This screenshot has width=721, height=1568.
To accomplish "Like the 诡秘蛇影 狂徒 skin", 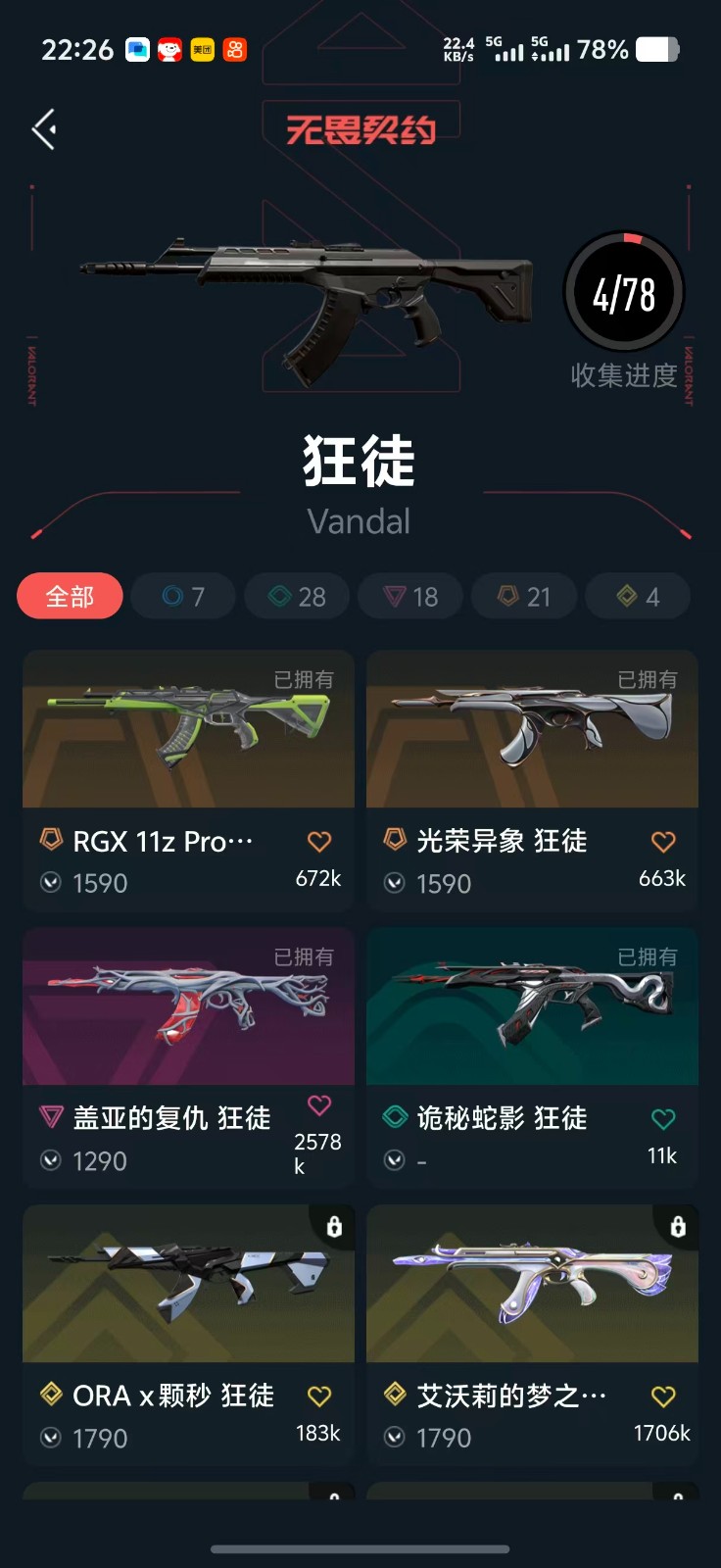I will tap(663, 1119).
